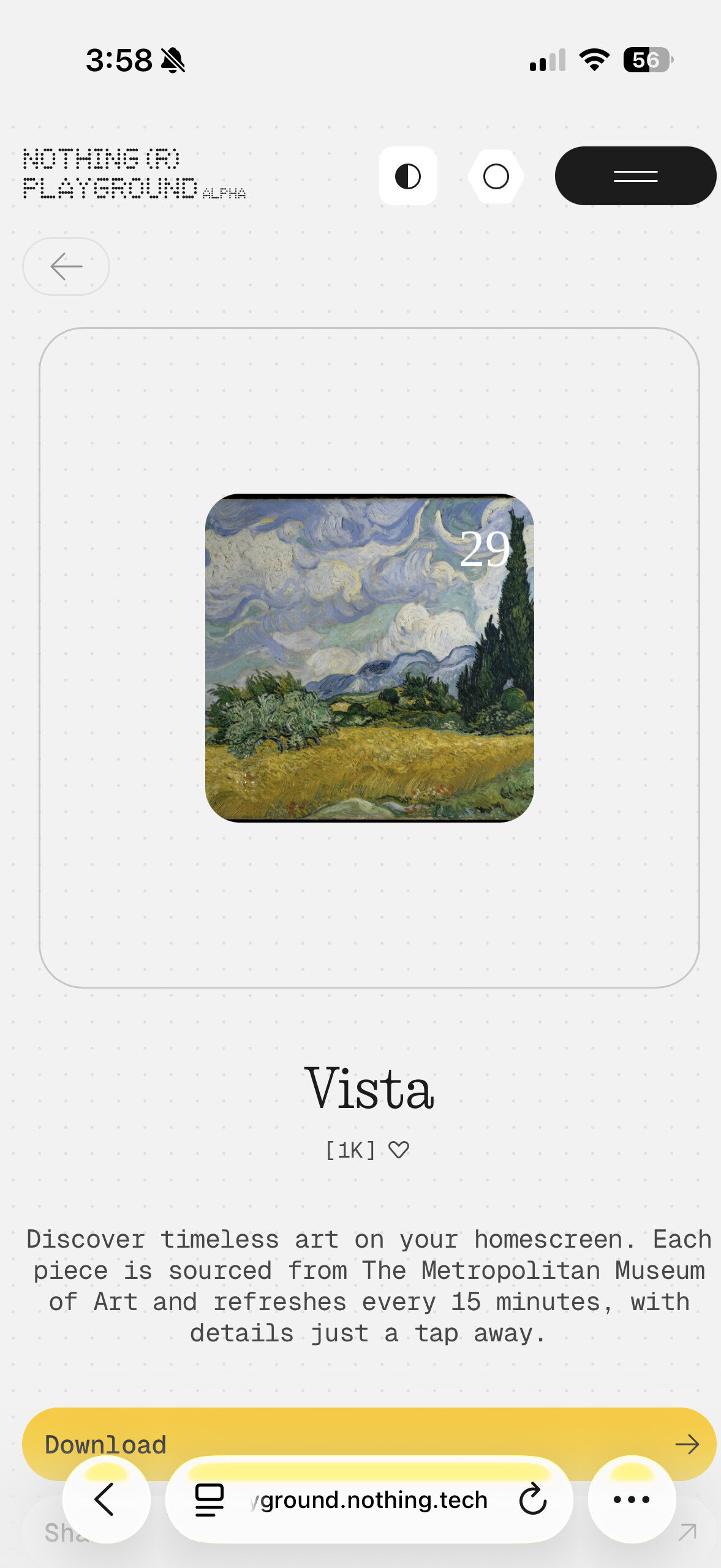Screen dimensions: 721x1568
Task: Tap the browser back chevron
Action: (106, 1499)
